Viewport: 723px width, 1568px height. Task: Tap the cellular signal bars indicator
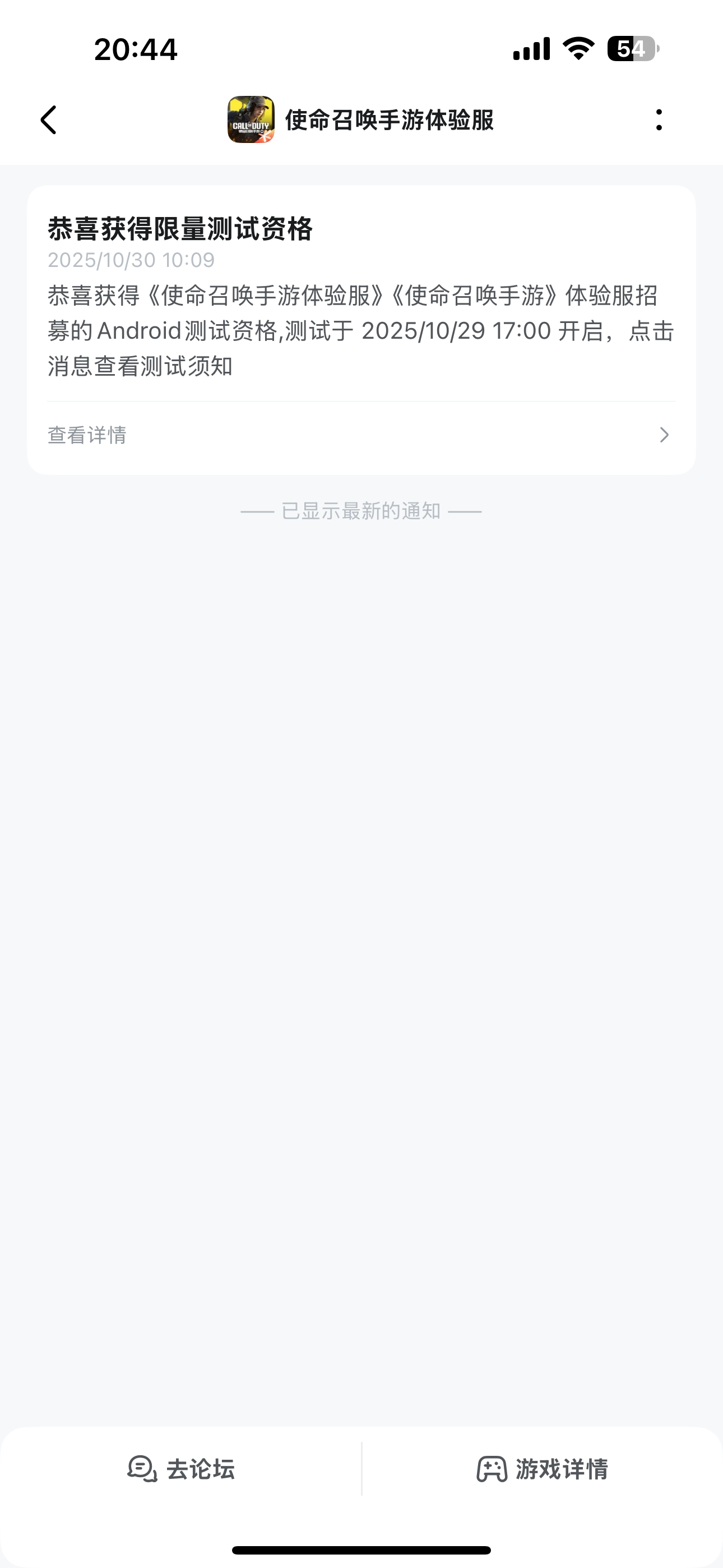click(531, 50)
